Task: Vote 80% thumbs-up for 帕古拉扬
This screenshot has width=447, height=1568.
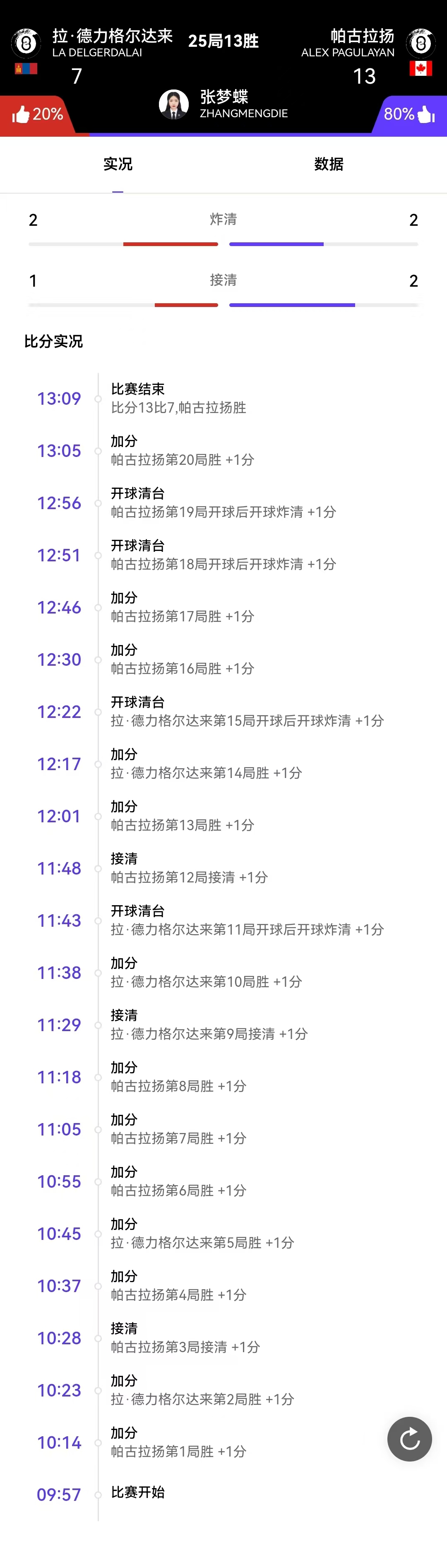Action: click(x=409, y=114)
